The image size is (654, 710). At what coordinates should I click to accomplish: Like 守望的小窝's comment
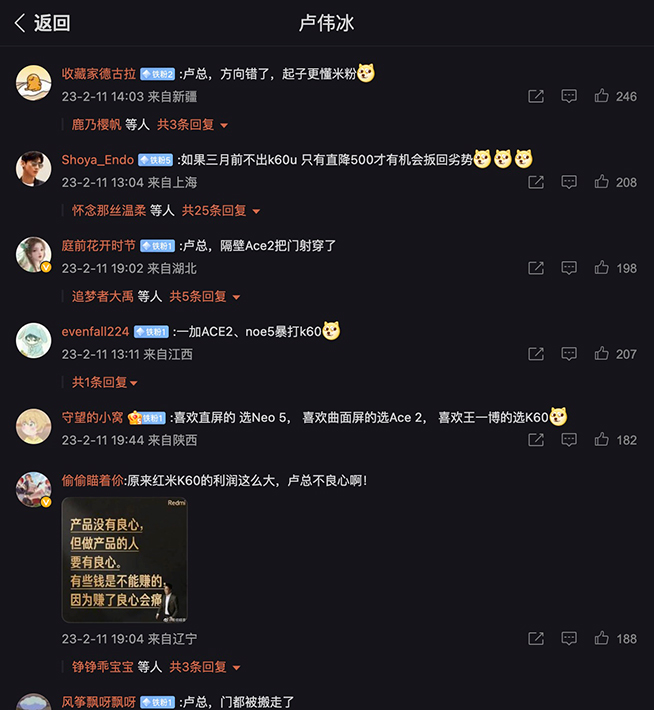pos(602,440)
